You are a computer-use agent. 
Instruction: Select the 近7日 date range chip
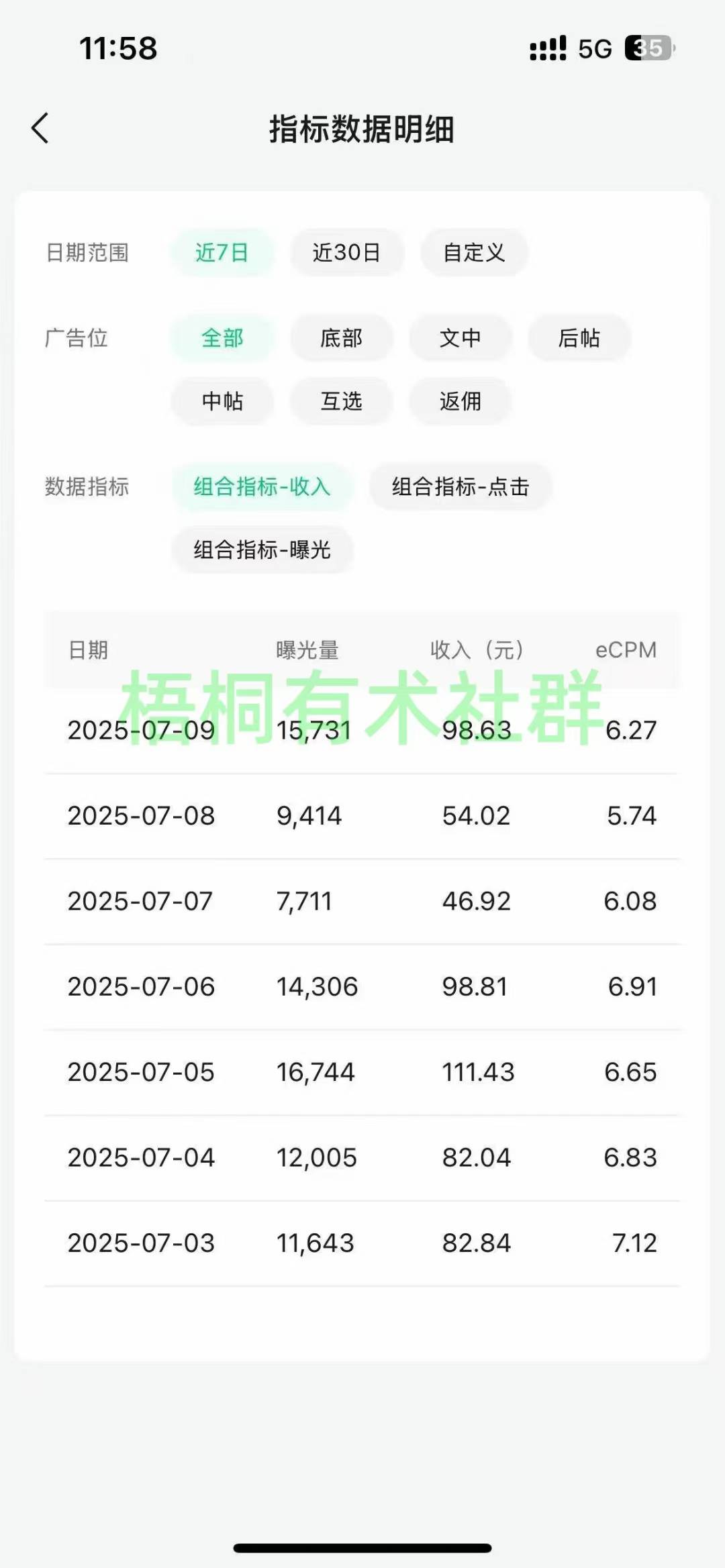pos(222,253)
